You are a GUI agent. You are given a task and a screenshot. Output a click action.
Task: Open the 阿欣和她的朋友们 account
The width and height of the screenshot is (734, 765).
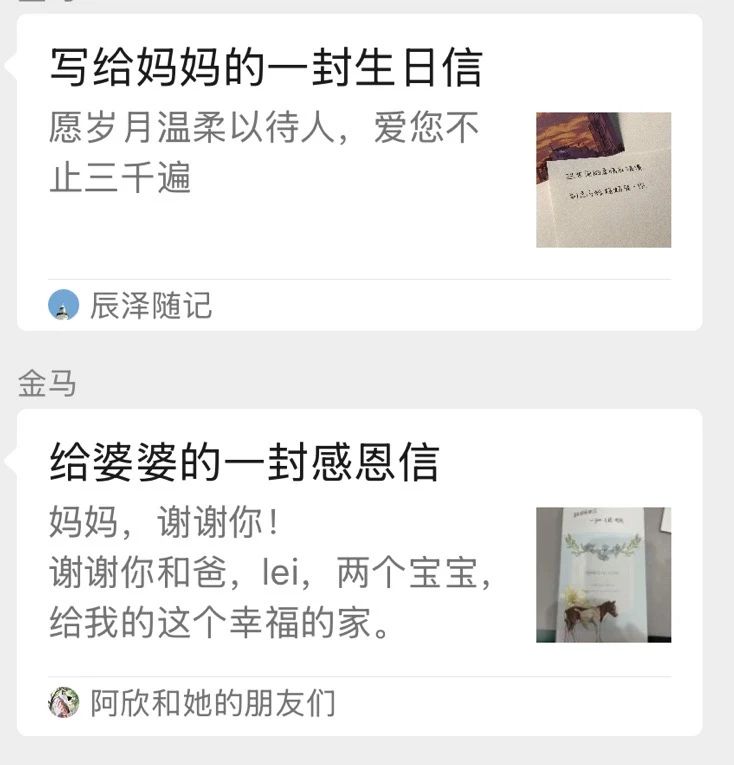211,702
